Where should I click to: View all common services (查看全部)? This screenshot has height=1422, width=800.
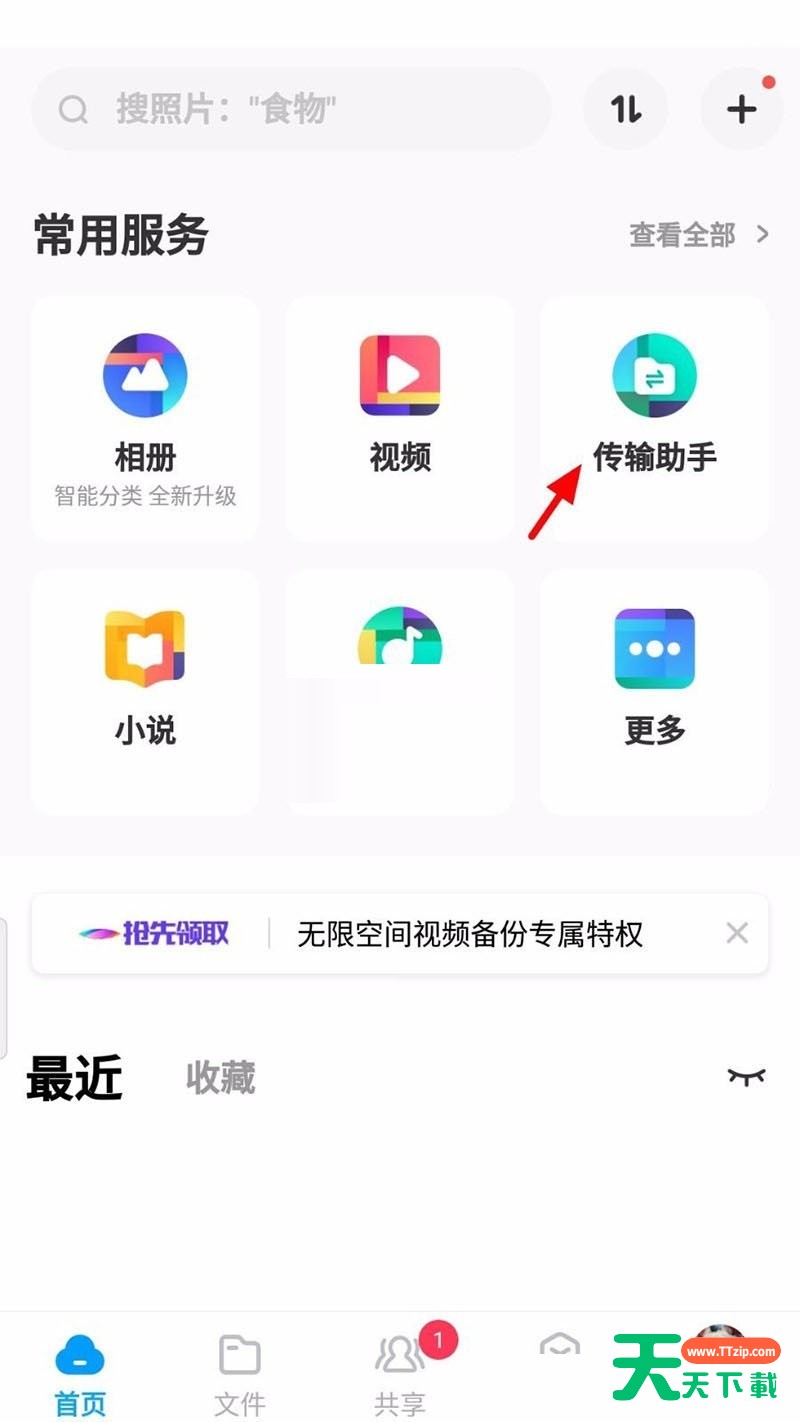click(x=700, y=235)
